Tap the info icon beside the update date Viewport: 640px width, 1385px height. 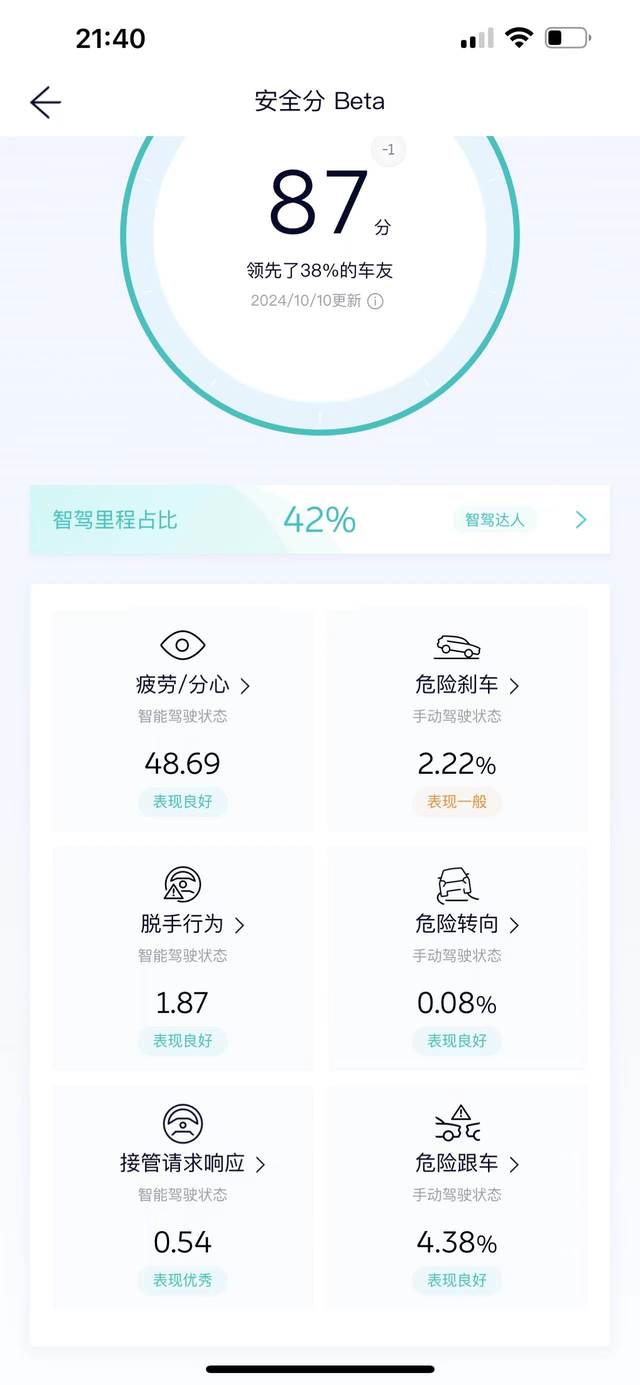click(x=375, y=301)
